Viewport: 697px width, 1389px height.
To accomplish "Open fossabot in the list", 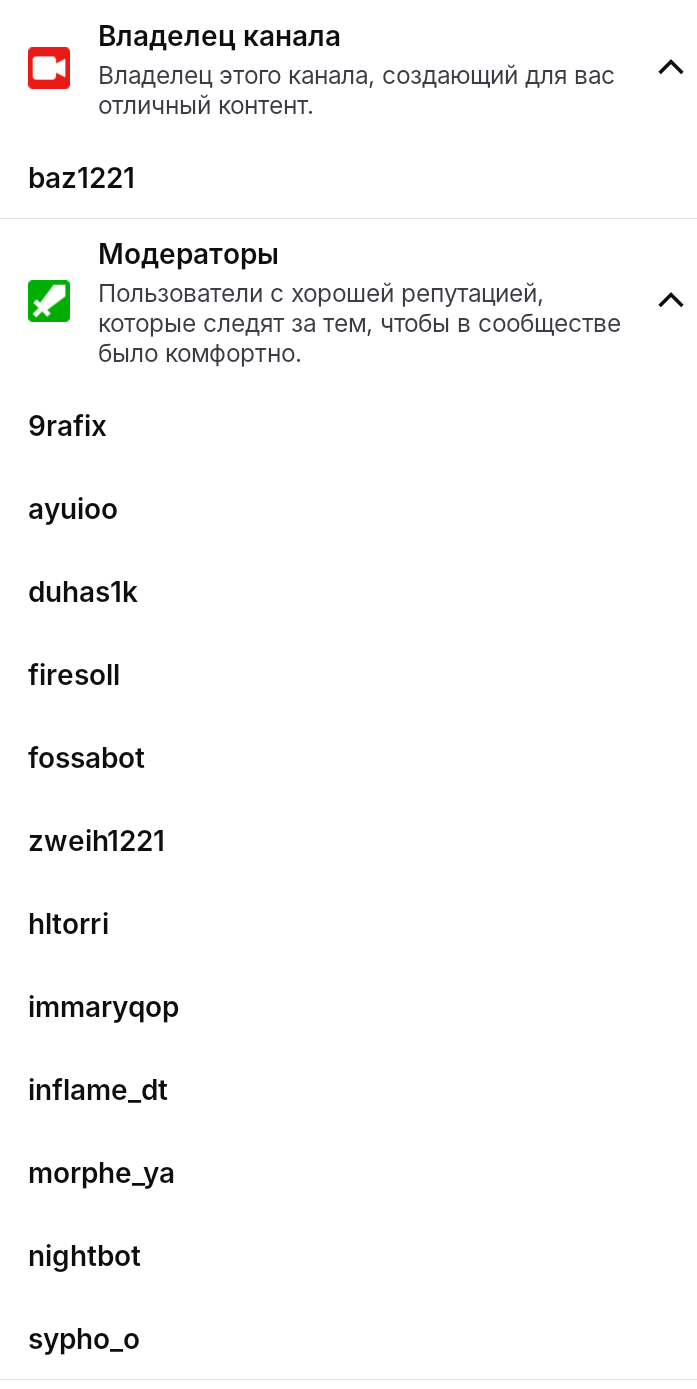I will tap(86, 759).
